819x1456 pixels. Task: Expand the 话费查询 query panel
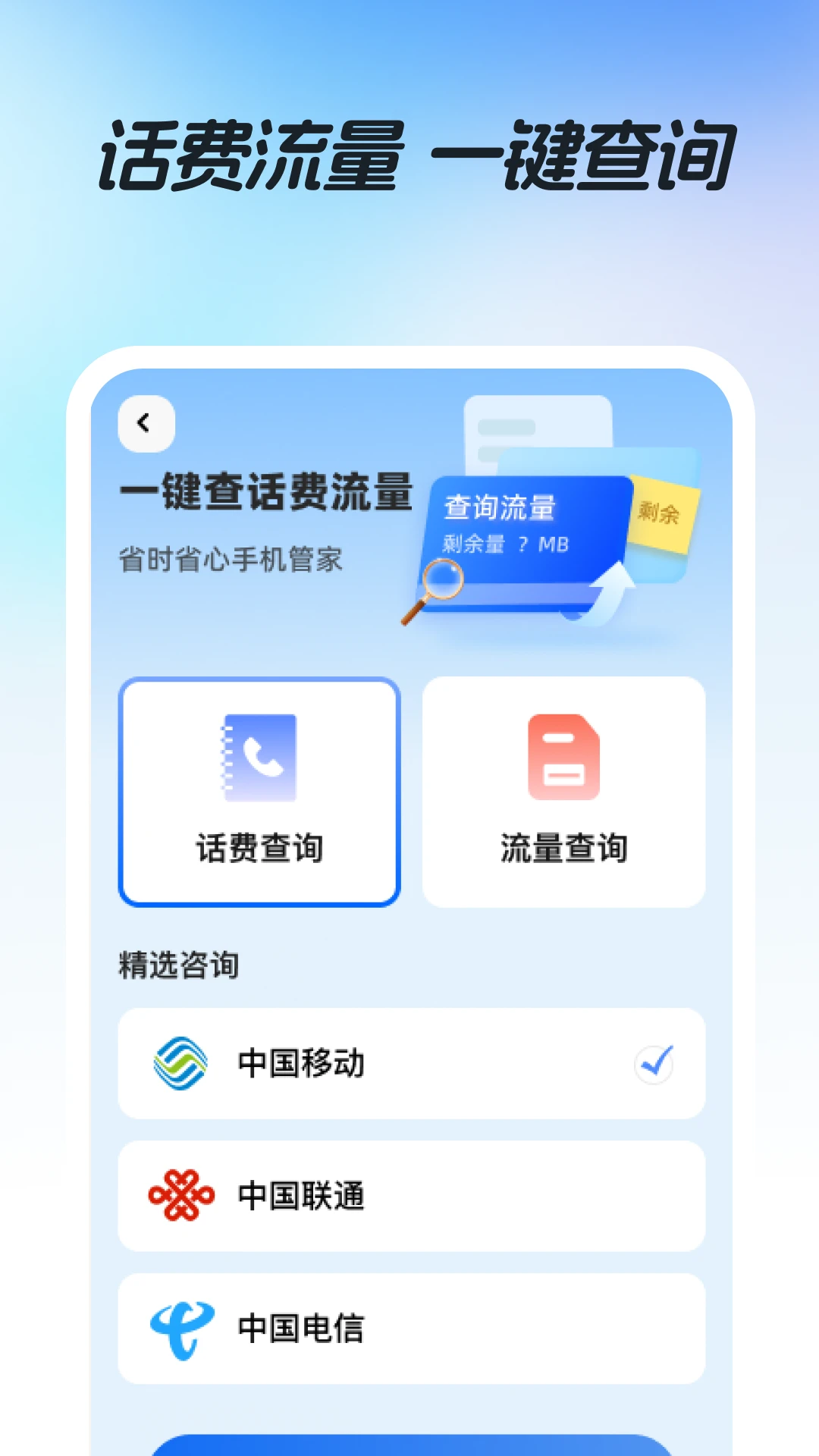(x=259, y=791)
